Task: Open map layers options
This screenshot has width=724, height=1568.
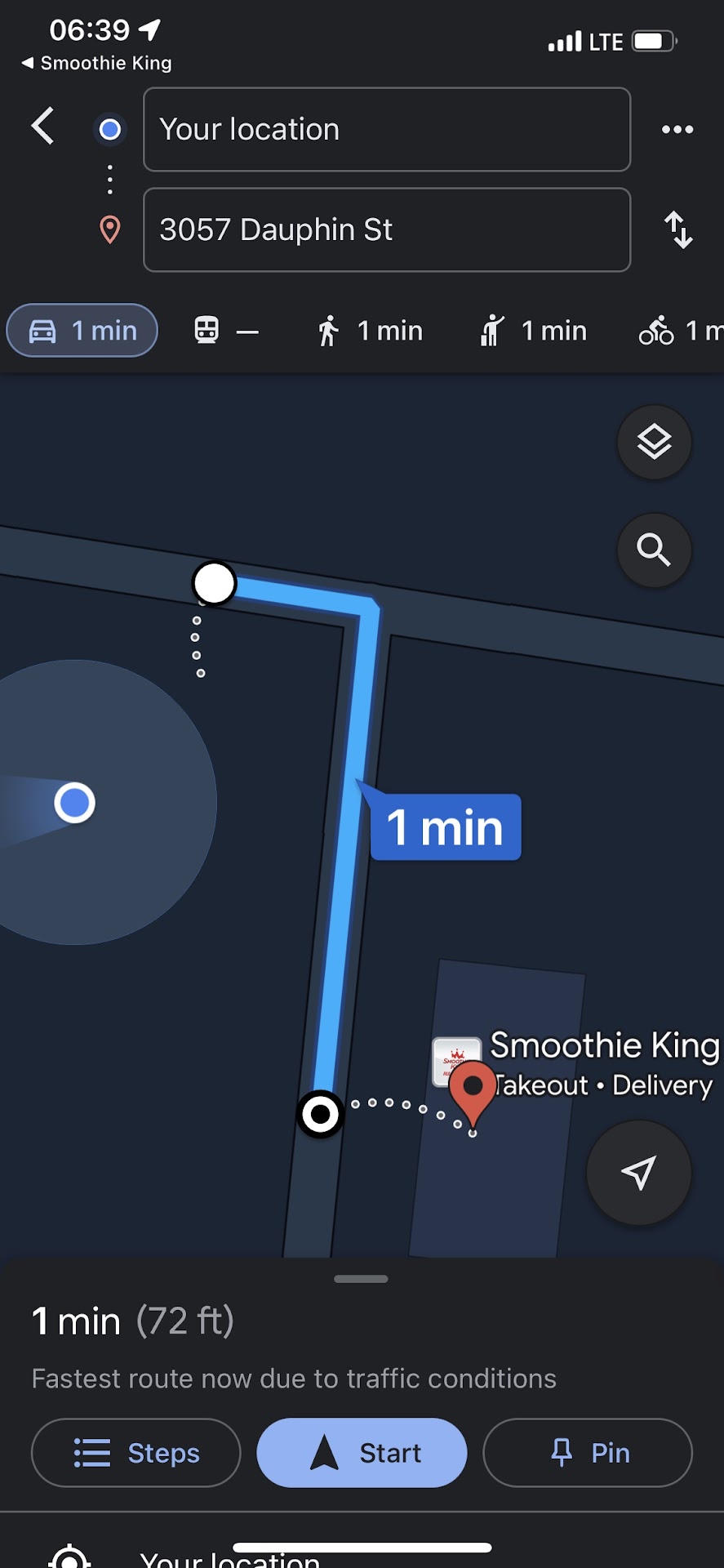Action: 654,443
